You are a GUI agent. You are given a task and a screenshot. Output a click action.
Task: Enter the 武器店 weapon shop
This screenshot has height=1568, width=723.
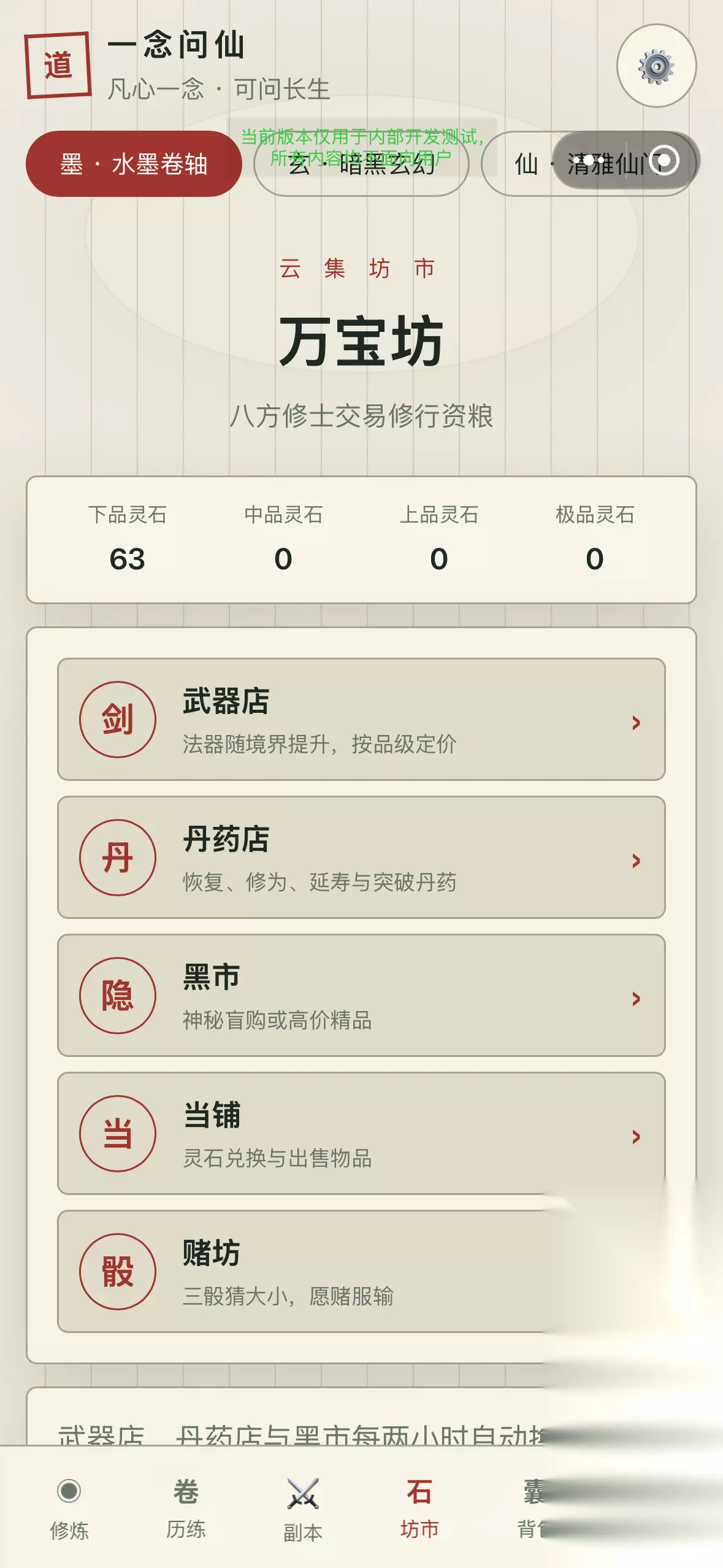(361, 719)
